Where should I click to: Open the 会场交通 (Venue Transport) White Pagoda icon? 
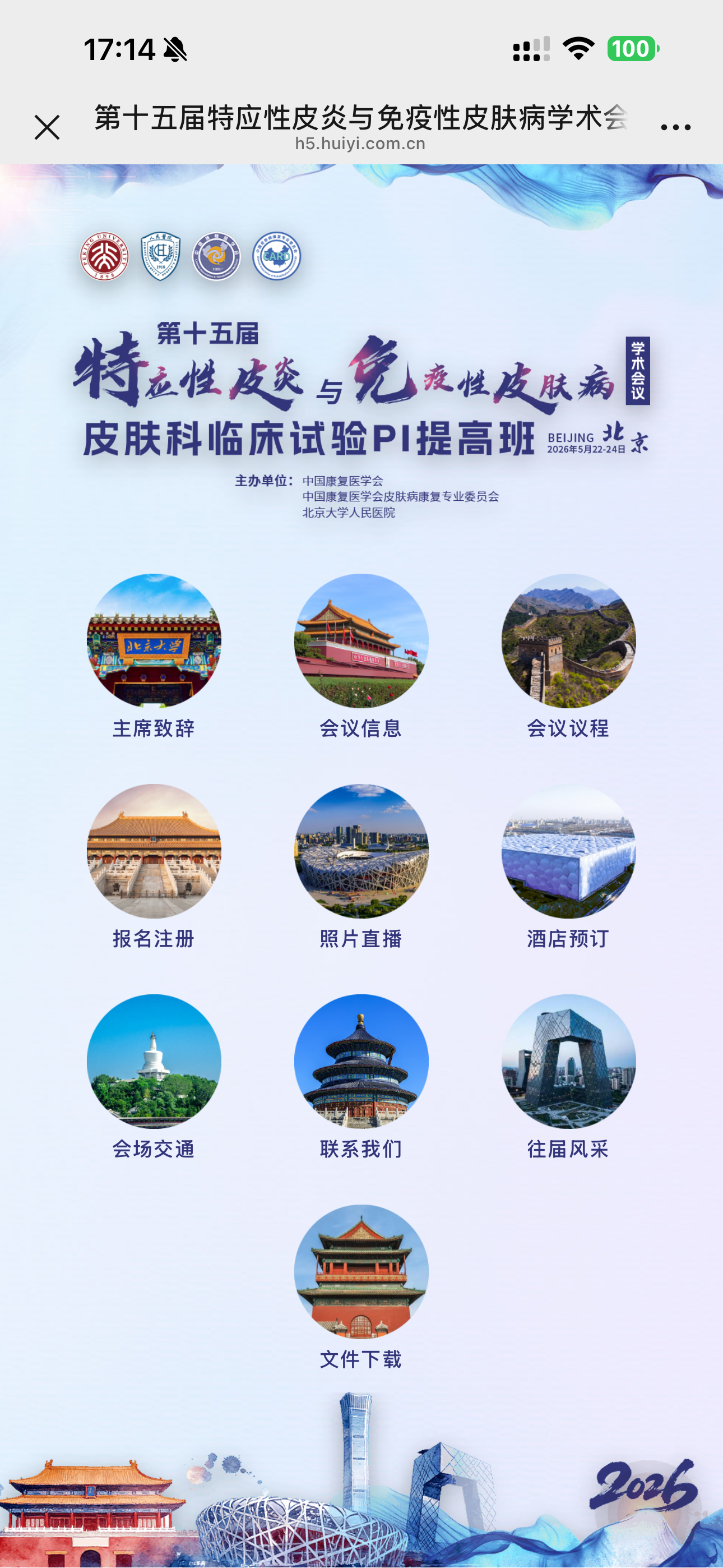(x=155, y=1065)
